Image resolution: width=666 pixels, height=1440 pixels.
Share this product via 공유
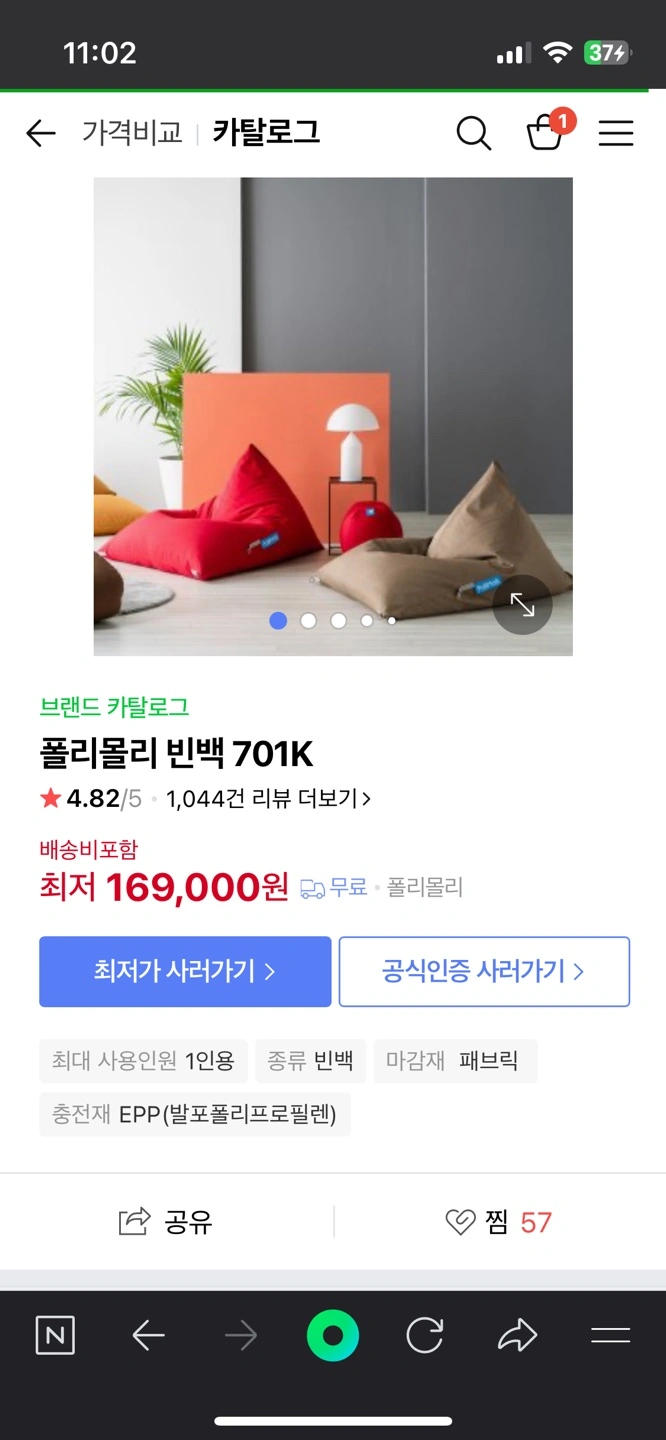[166, 1222]
